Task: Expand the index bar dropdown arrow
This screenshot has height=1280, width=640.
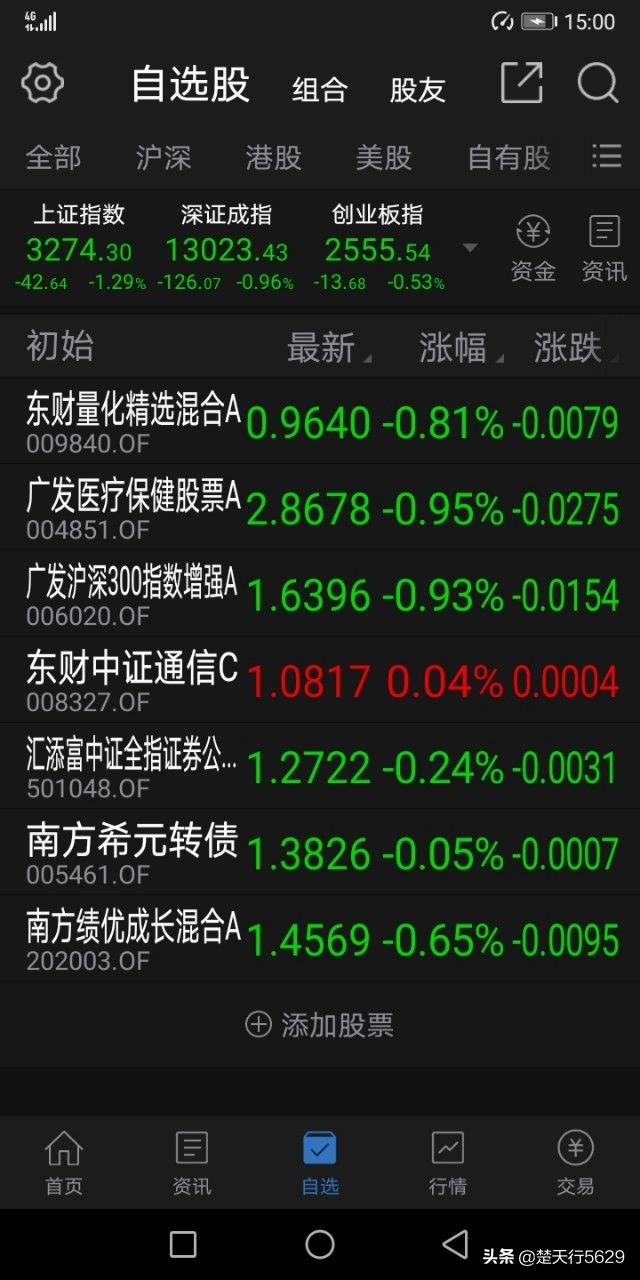Action: [469, 248]
